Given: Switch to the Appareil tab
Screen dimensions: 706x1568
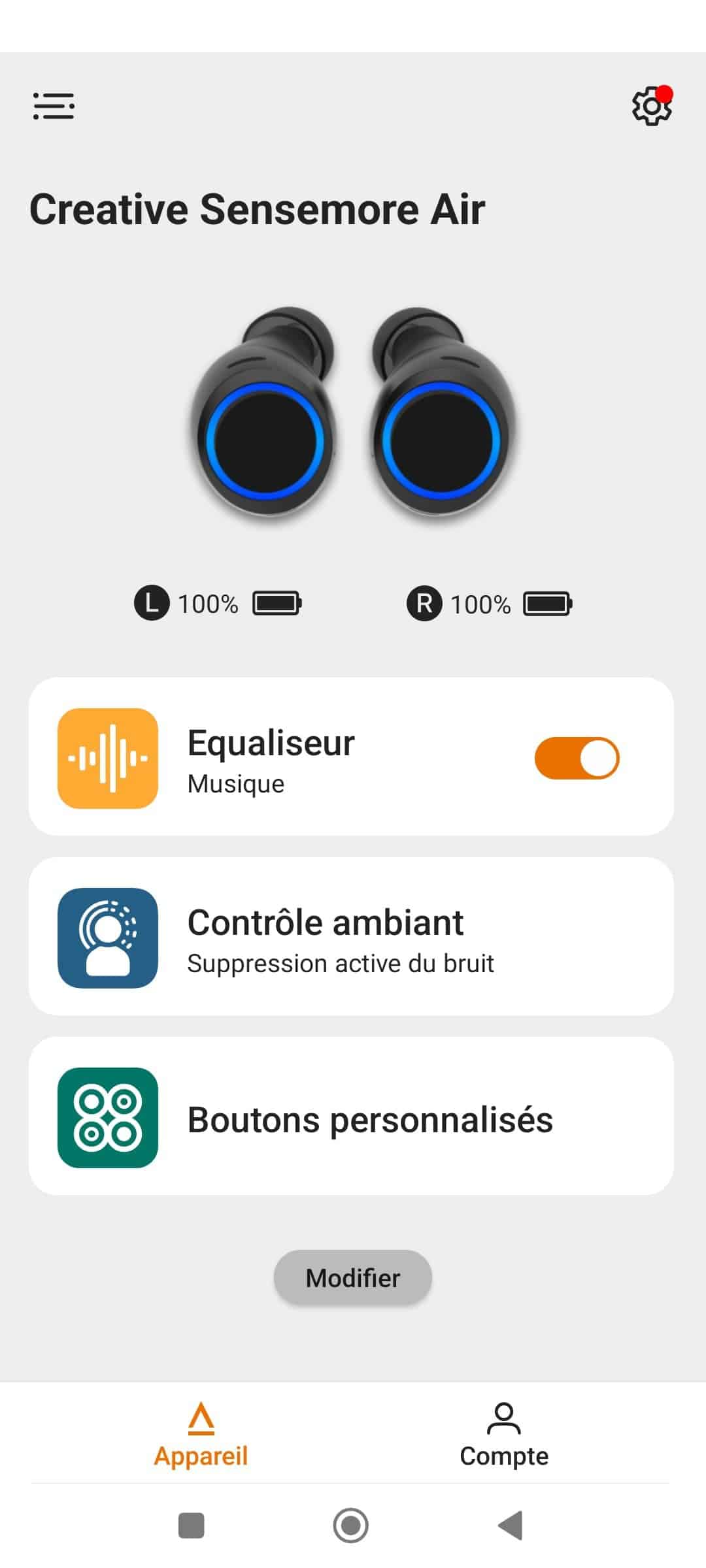Looking at the screenshot, I should (x=201, y=1435).
